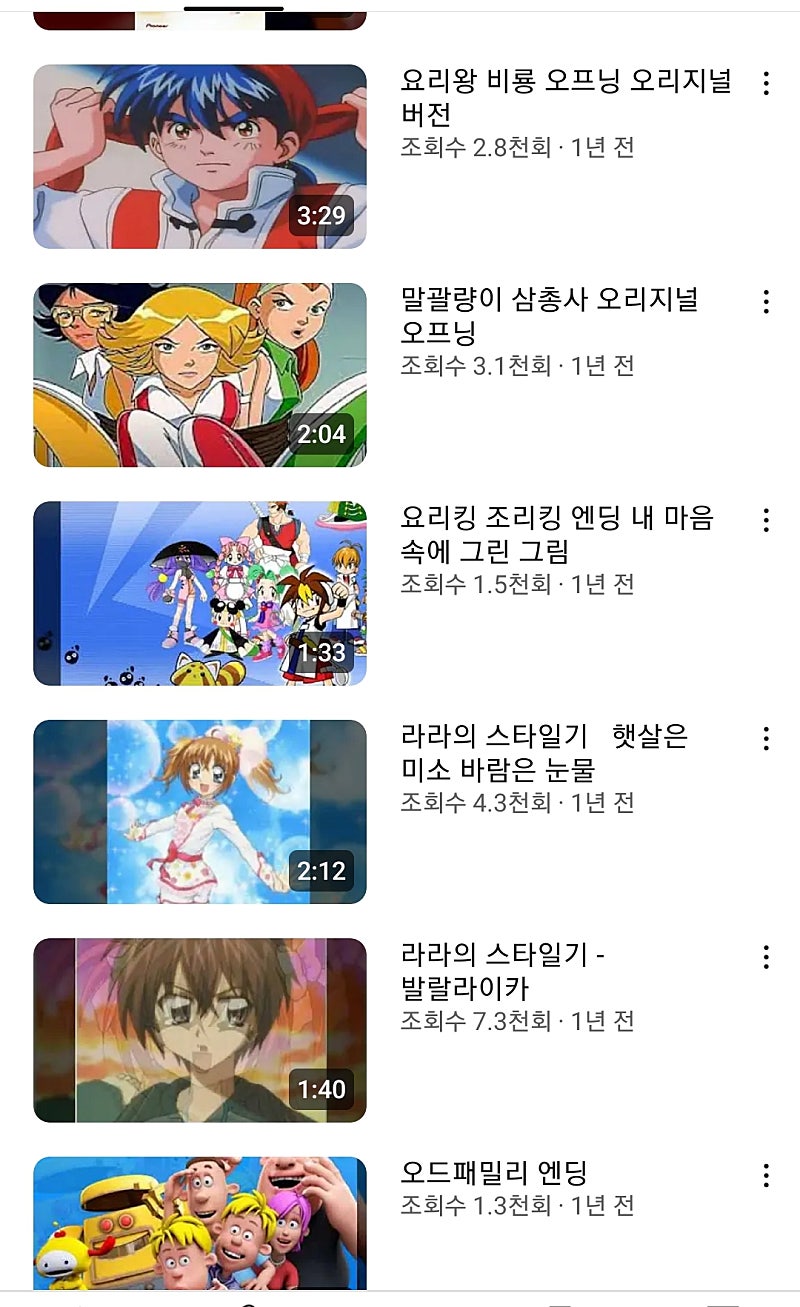This screenshot has height=1307, width=800.
Task: Open video 요리왕 비룡 오프닝 오리지널 버전
Action: click(x=200, y=157)
